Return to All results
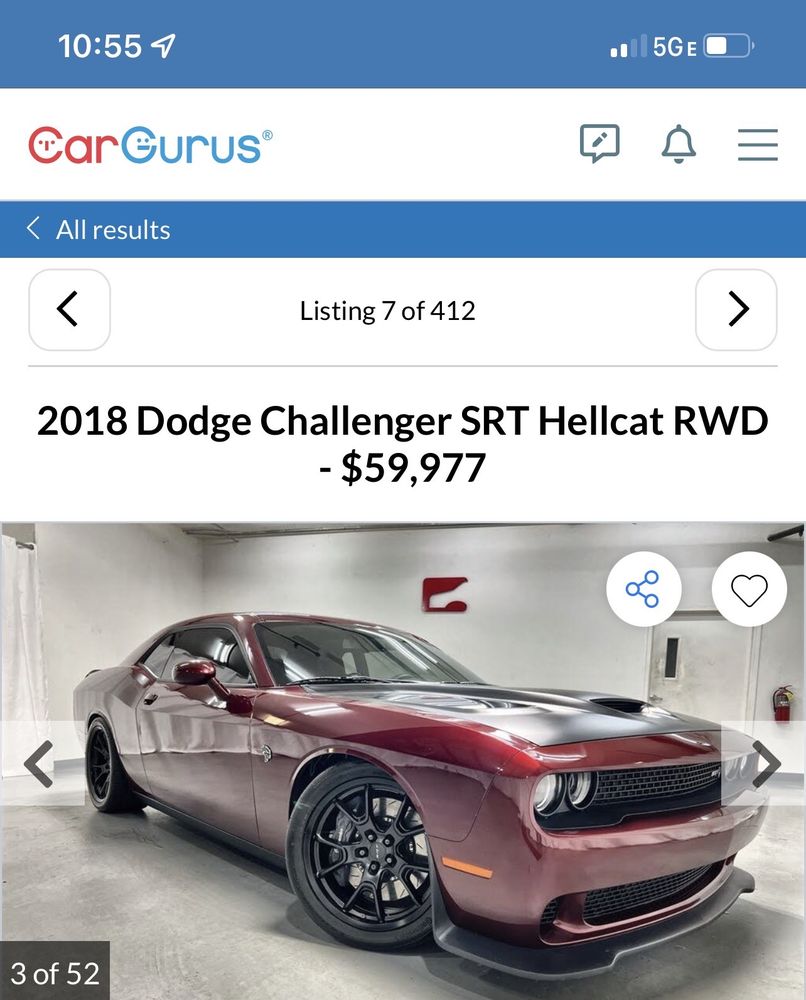 (x=113, y=229)
